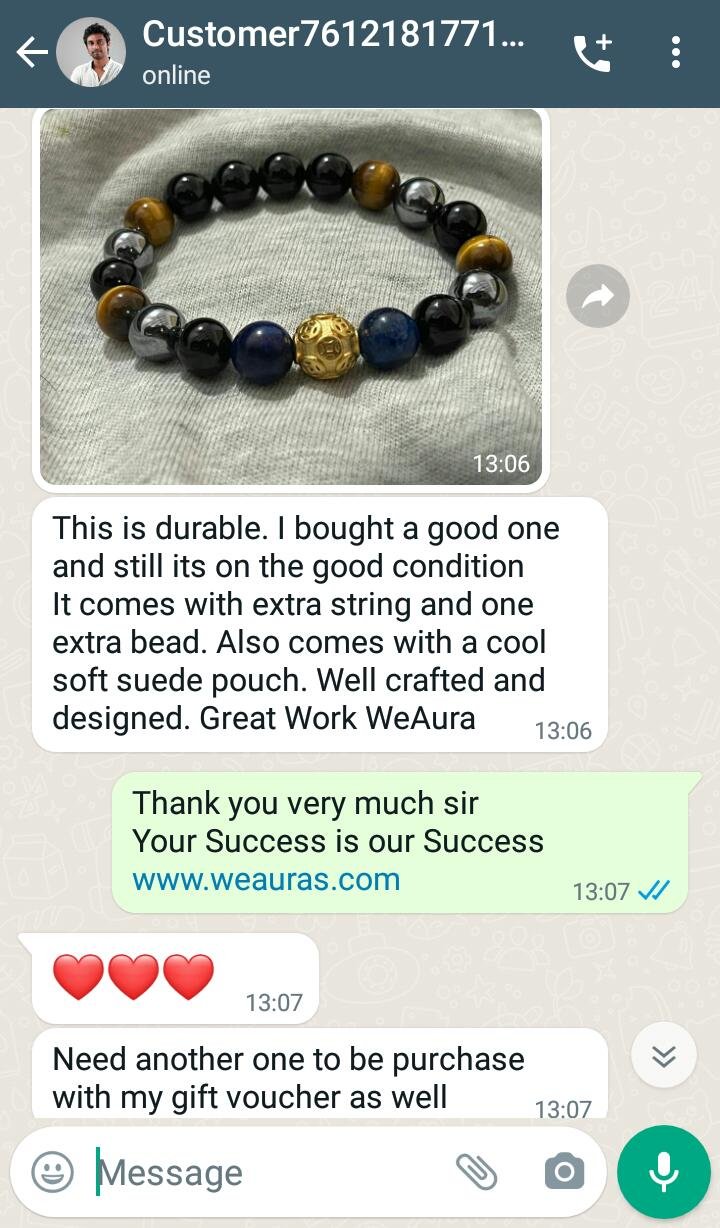720x1228 pixels.
Task: Open the contact's profile picture
Action: coord(90,53)
